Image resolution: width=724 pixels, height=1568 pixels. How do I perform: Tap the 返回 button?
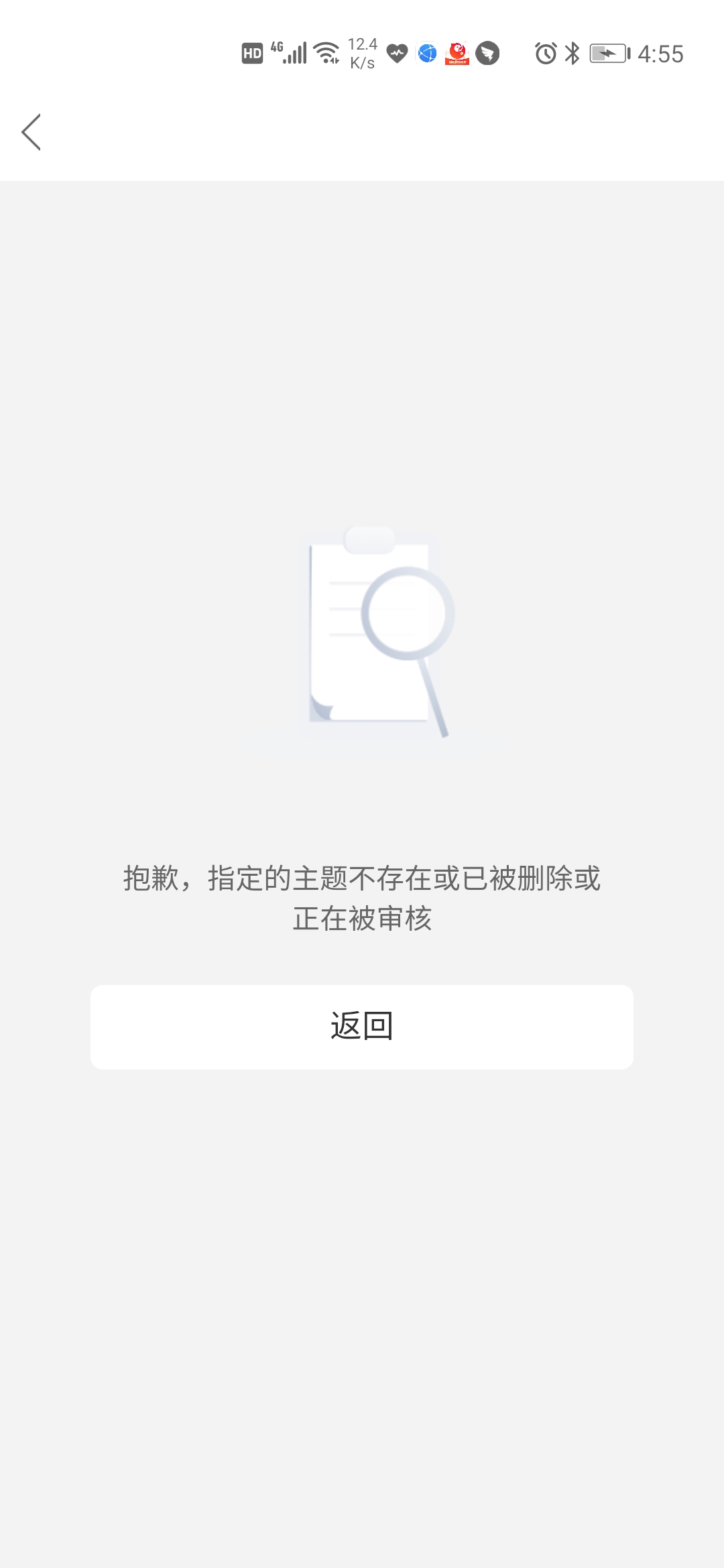362,1027
